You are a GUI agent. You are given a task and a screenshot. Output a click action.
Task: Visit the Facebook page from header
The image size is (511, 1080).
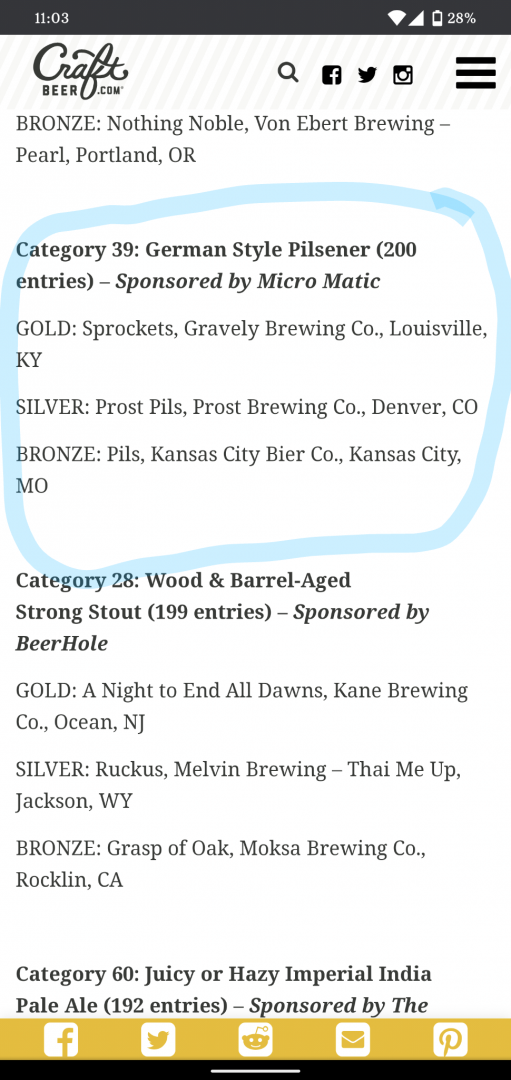(x=331, y=74)
